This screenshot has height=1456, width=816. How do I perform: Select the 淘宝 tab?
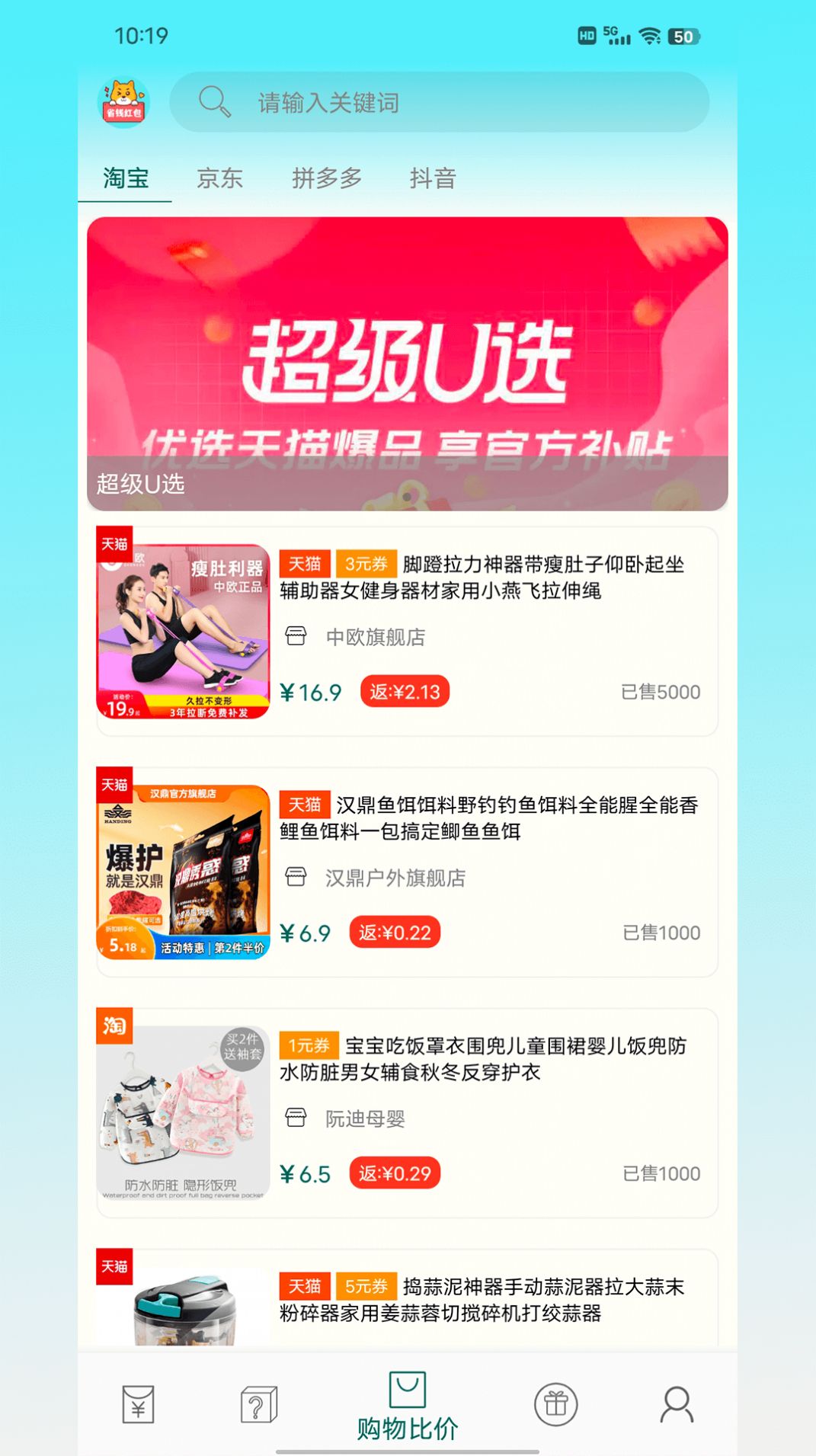[126, 178]
